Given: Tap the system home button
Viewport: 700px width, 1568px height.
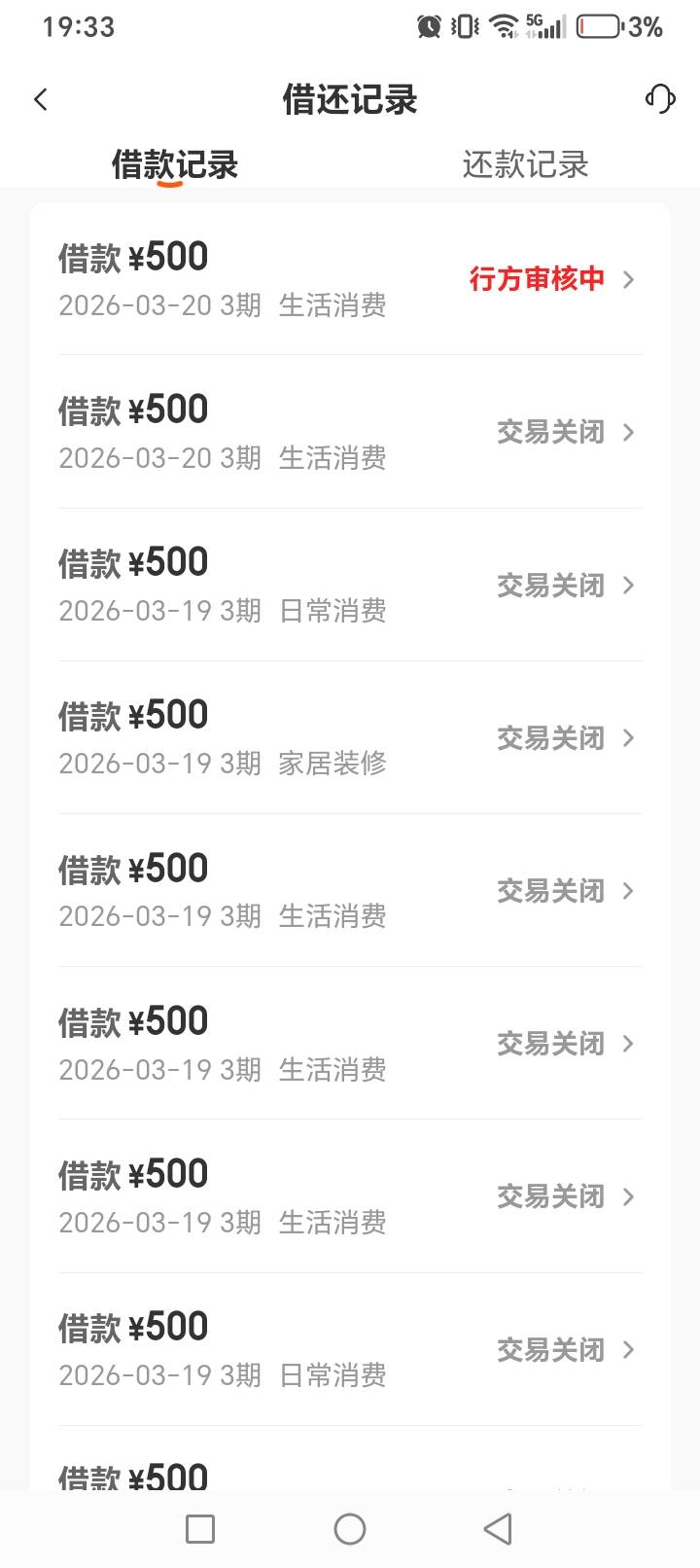Looking at the screenshot, I should point(350,1529).
